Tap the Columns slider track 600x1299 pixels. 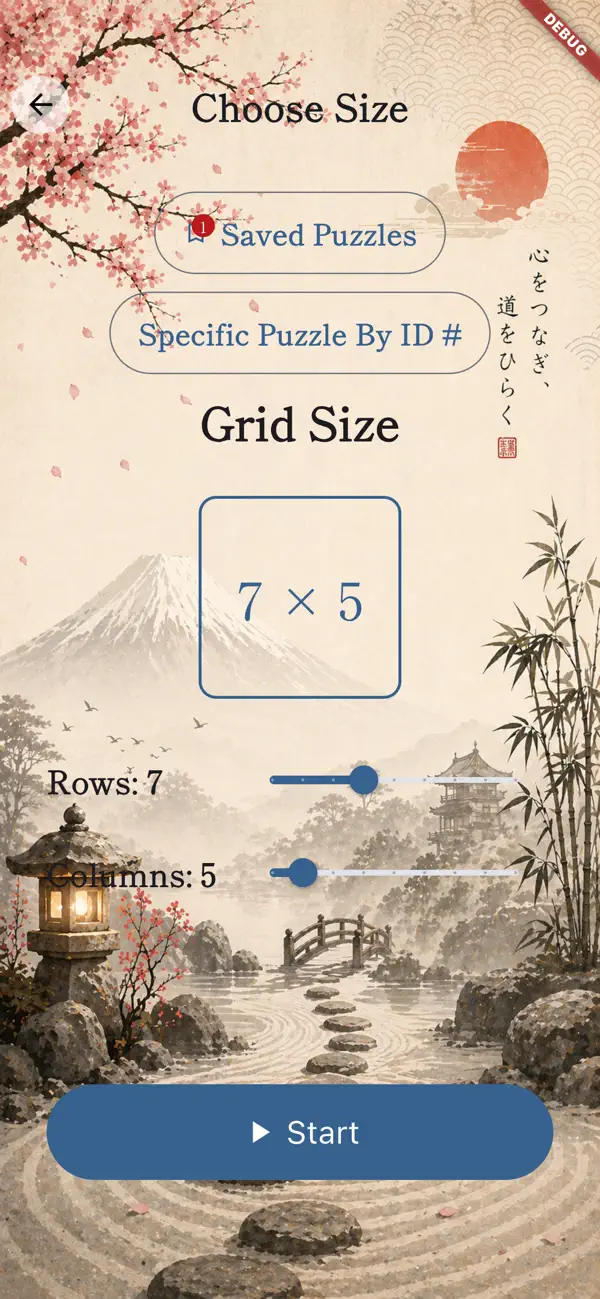tap(394, 873)
